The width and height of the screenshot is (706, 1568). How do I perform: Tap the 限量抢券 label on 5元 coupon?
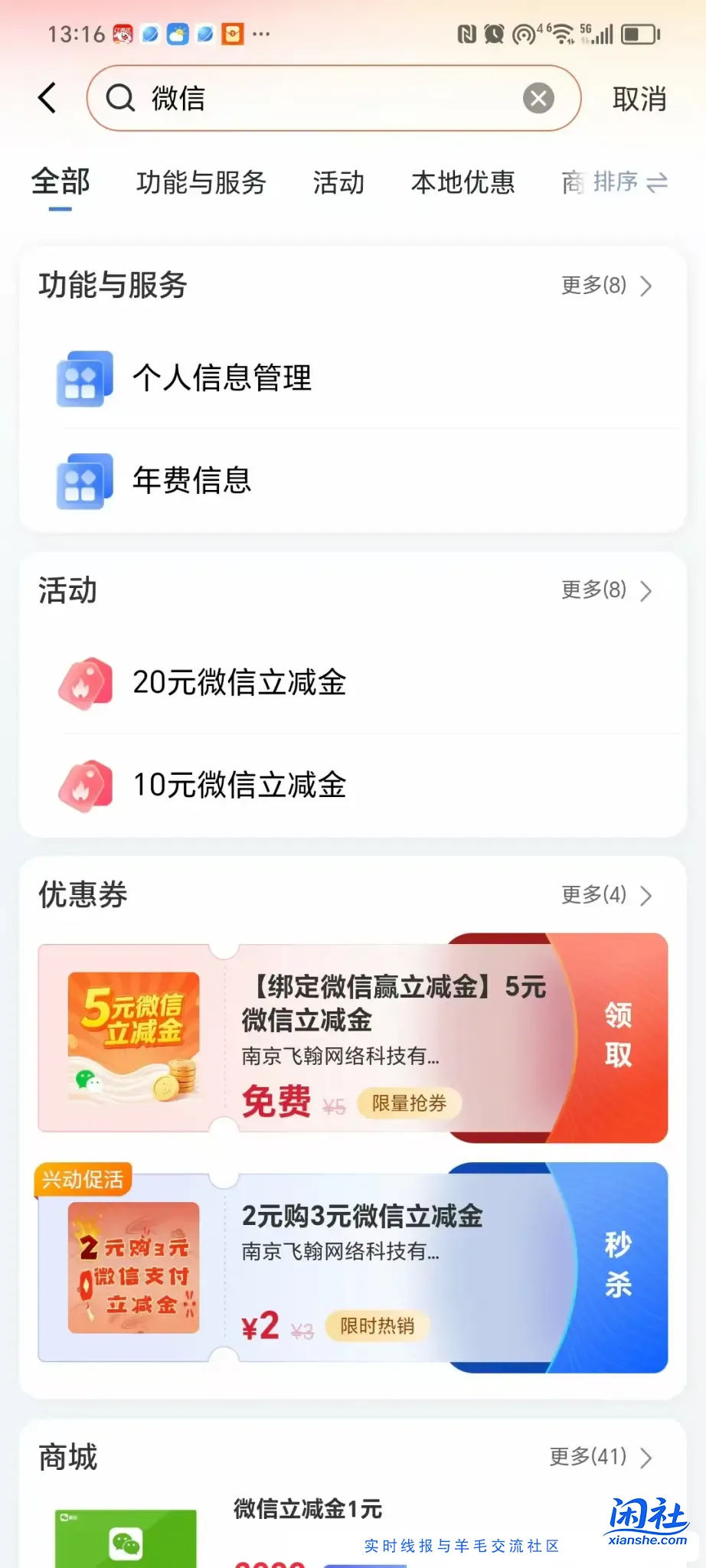[x=409, y=1103]
